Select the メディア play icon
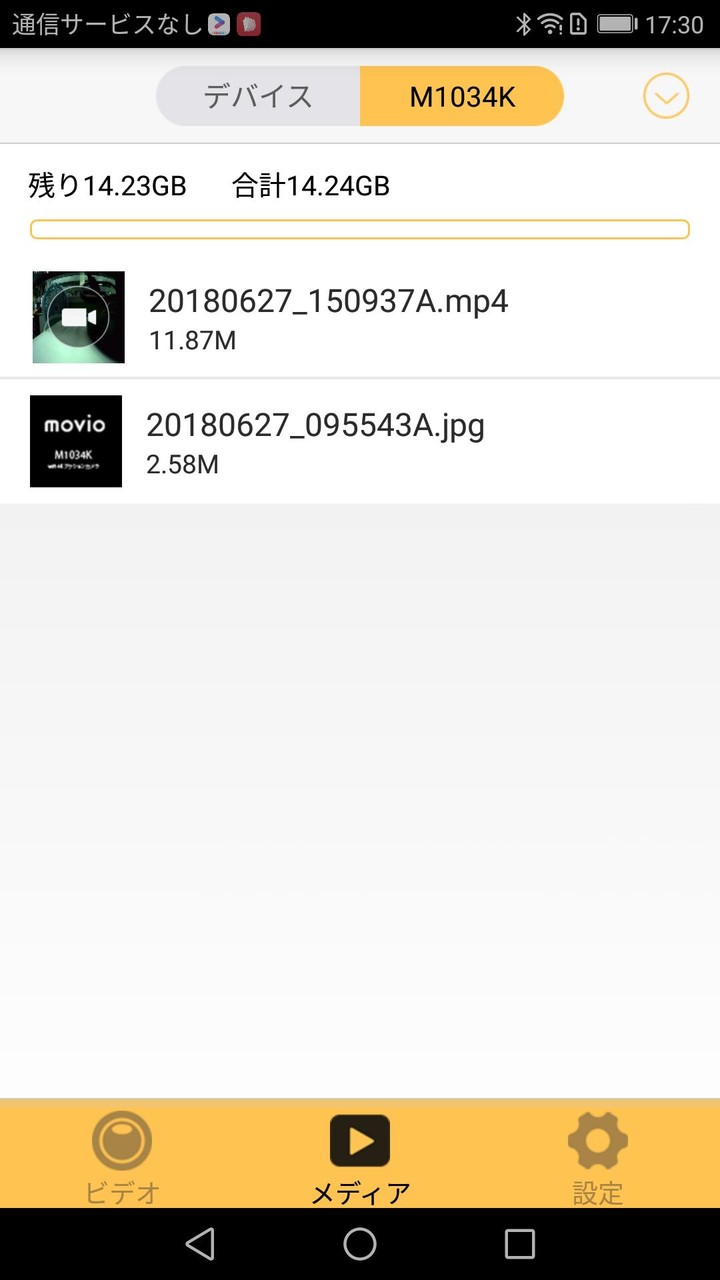 tap(359, 1140)
